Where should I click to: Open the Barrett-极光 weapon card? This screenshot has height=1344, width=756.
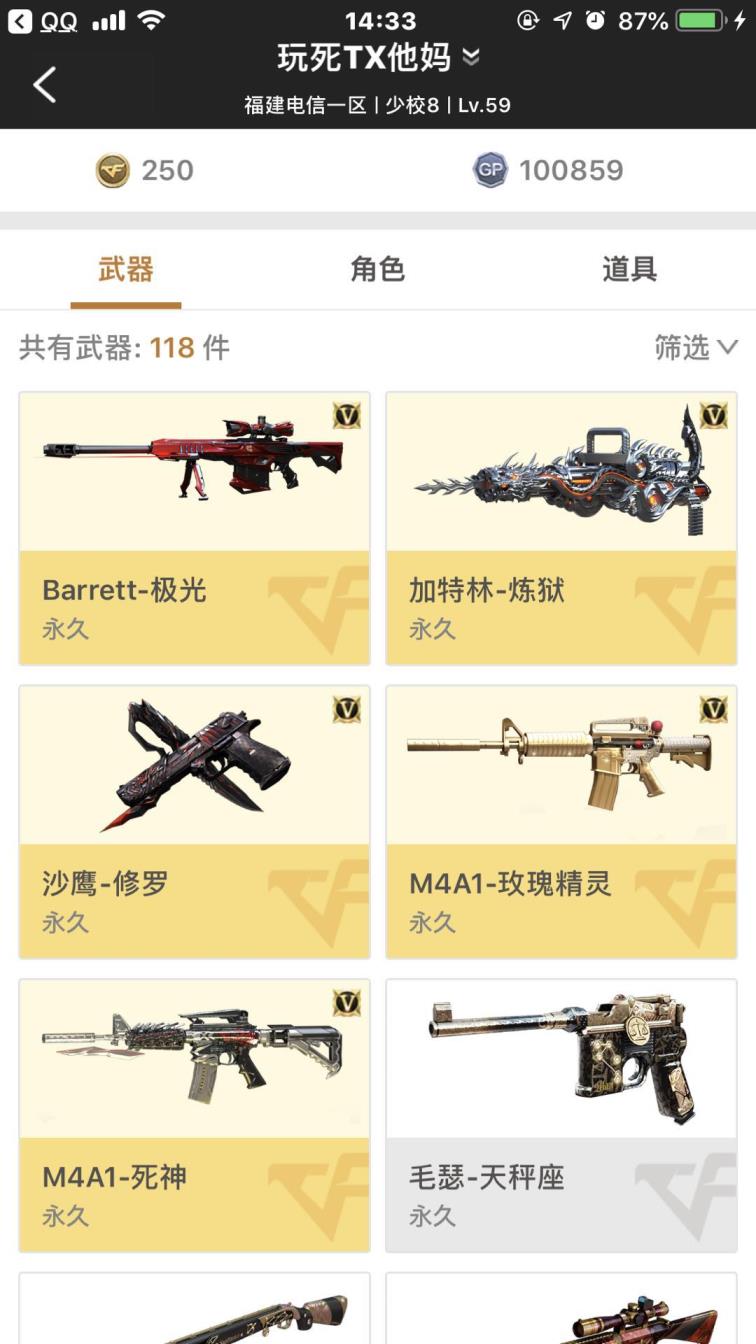pyautogui.click(x=194, y=528)
